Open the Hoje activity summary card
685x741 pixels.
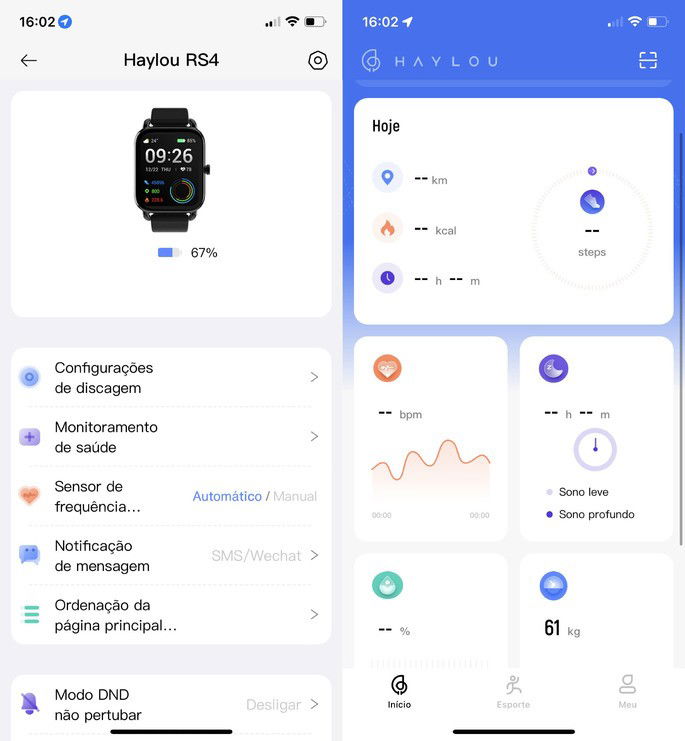point(513,211)
